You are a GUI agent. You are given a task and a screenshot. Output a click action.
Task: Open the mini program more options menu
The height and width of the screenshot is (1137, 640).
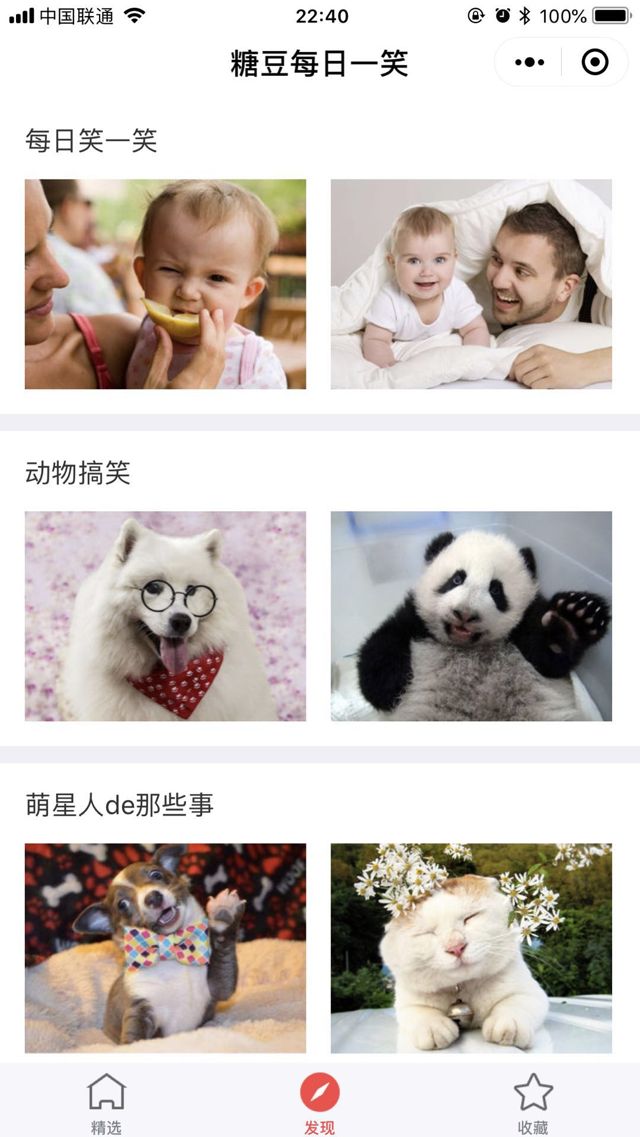pyautogui.click(x=529, y=63)
